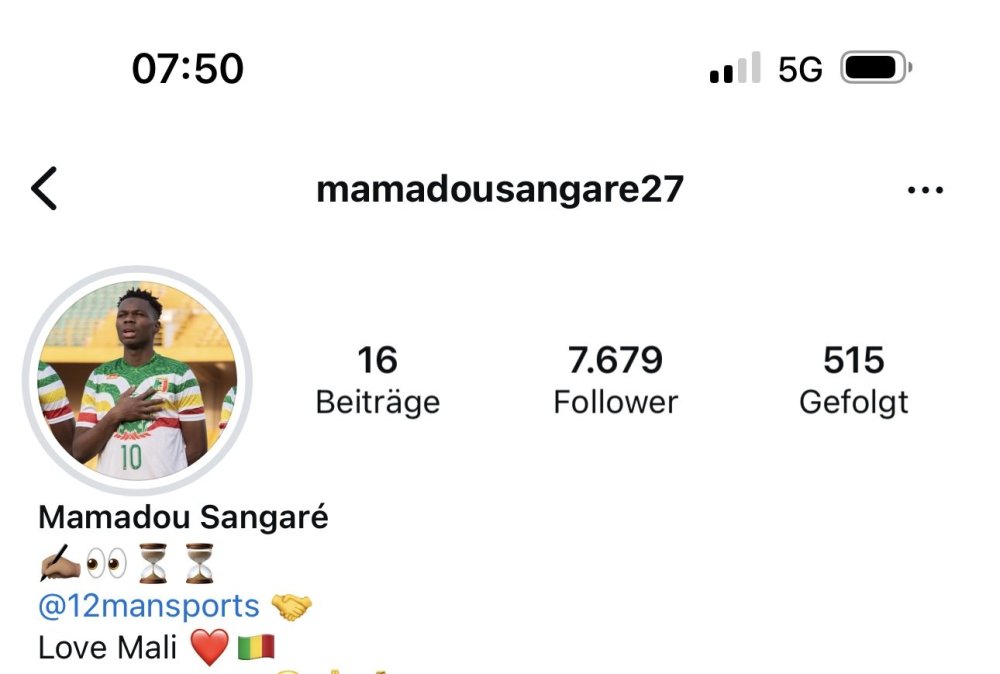Go back using the back arrow
This screenshot has width=1000, height=674.
coord(44,189)
